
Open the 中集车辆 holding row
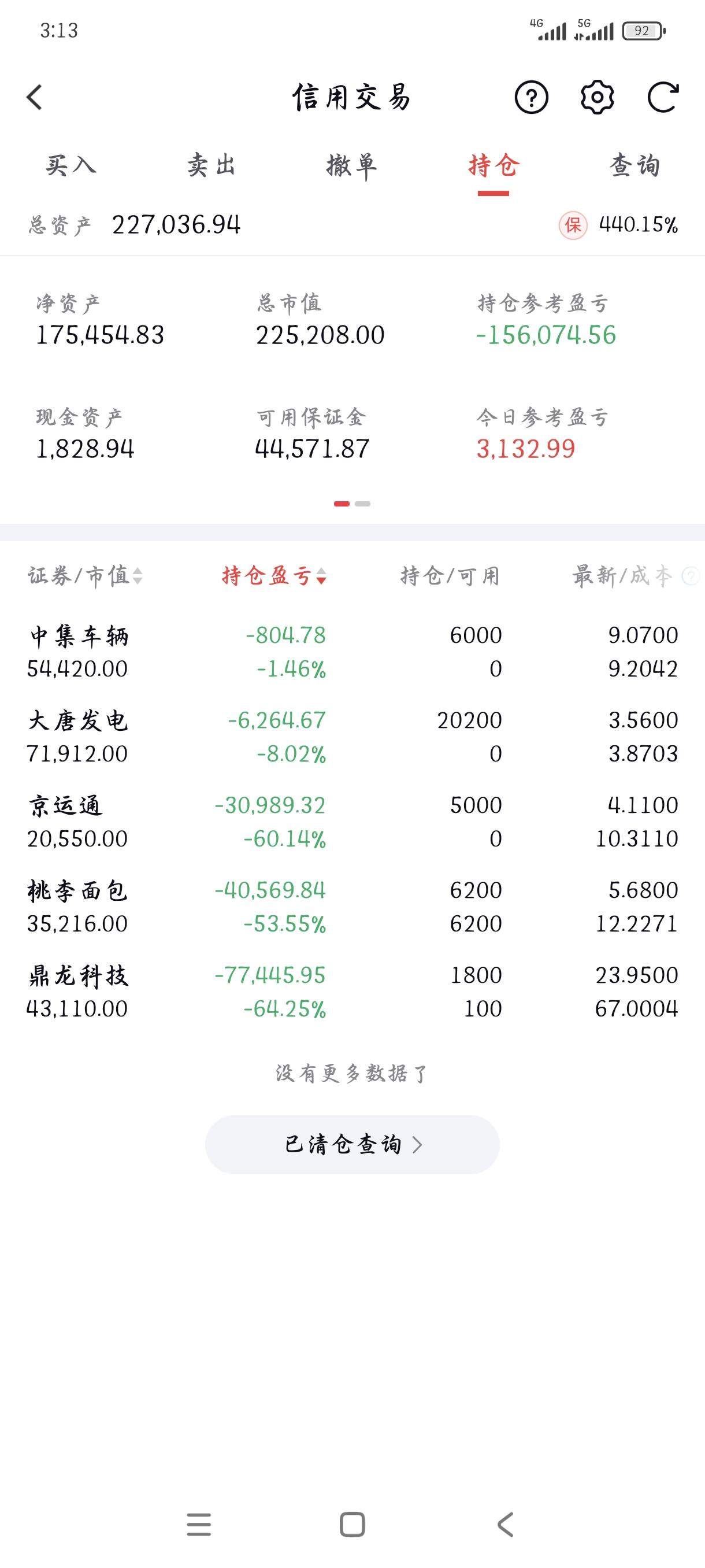[x=352, y=652]
